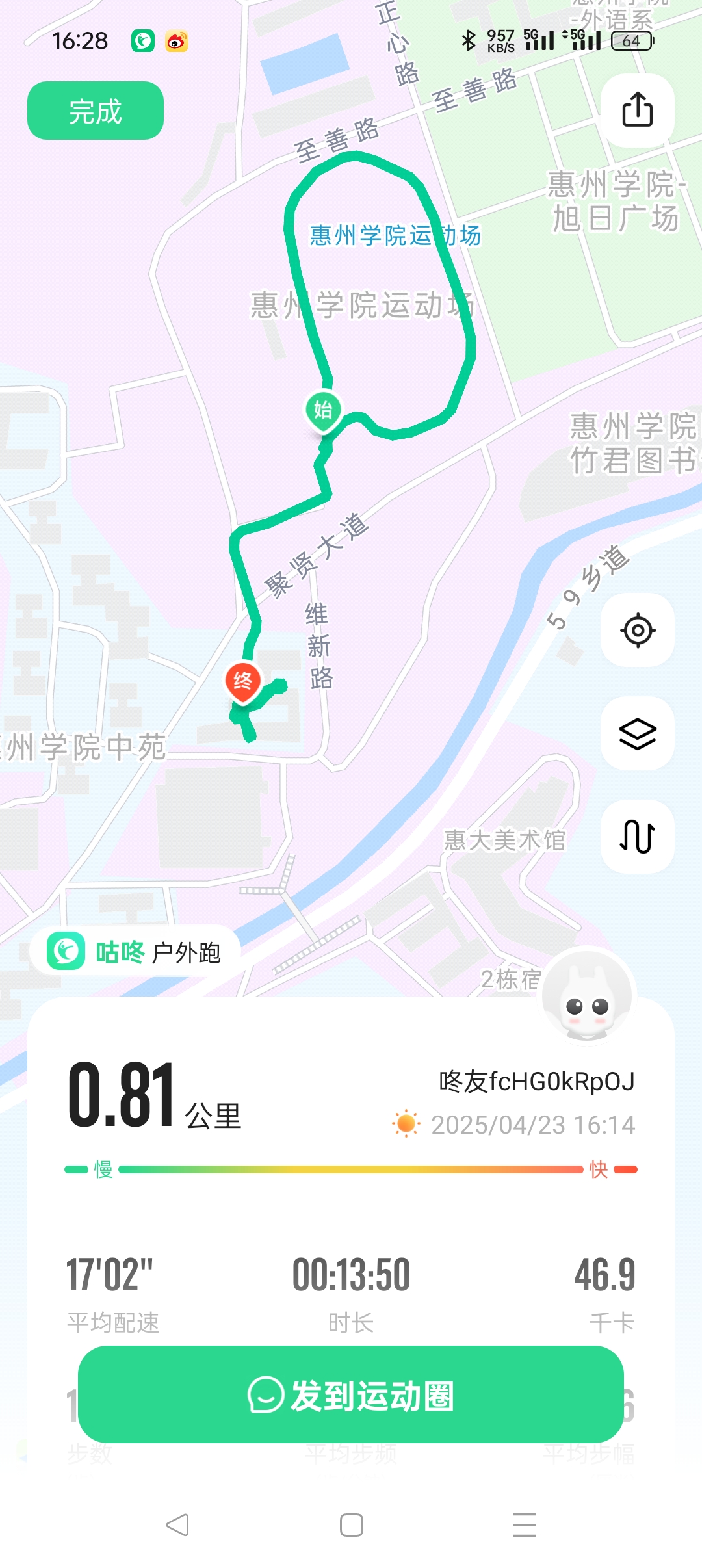Go back using the system back button
Viewport: 702px width, 1568px height.
tap(177, 1524)
